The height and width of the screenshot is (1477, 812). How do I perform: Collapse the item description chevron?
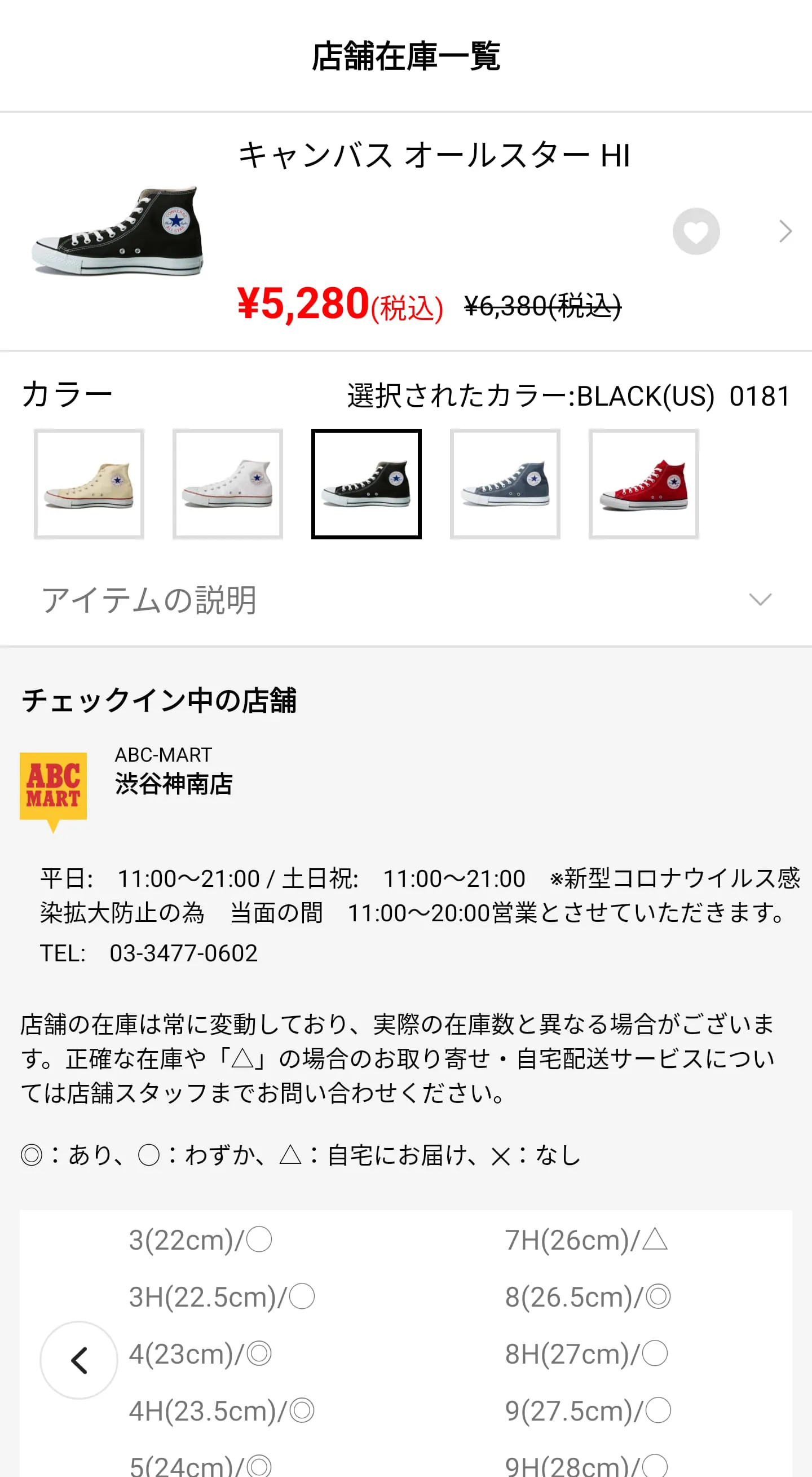tap(761, 600)
